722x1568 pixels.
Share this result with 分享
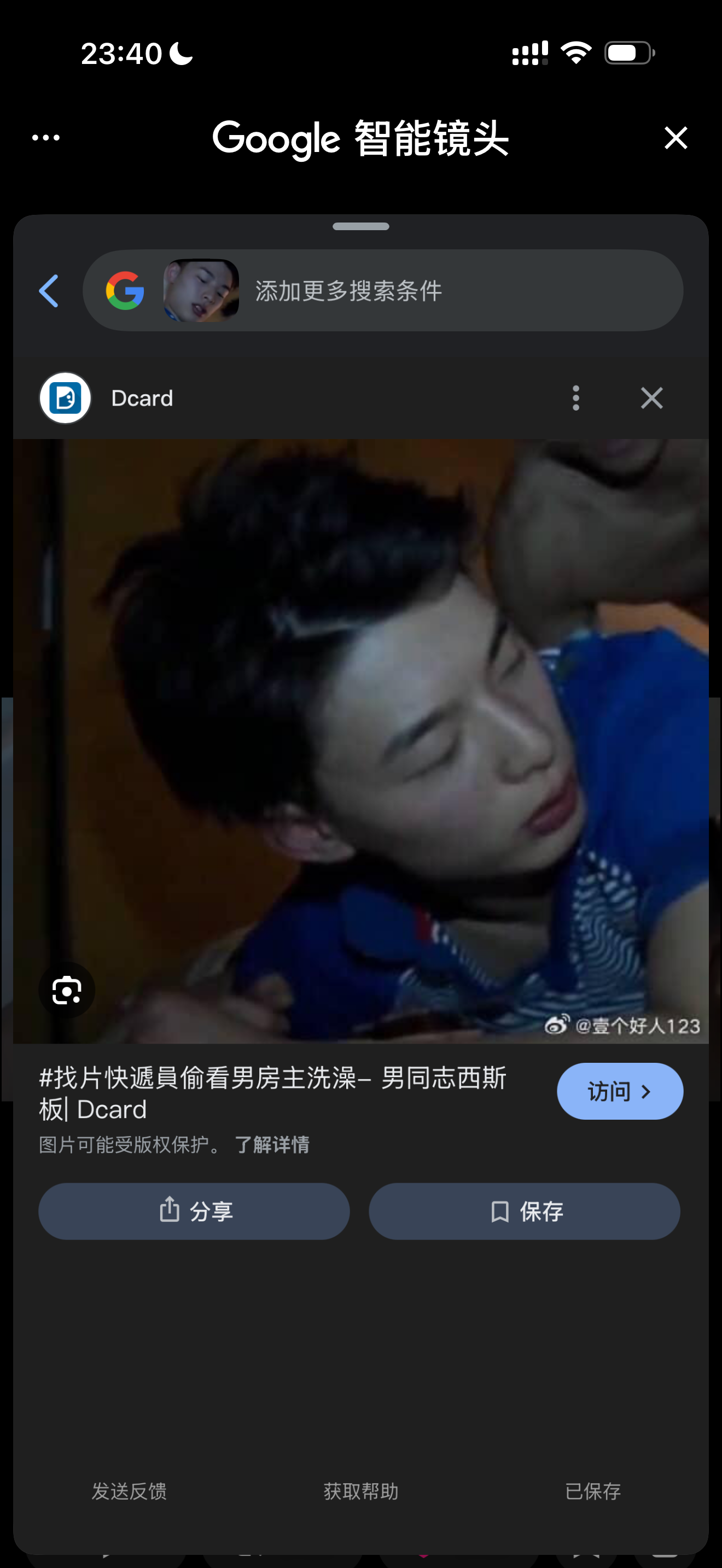point(194,1212)
